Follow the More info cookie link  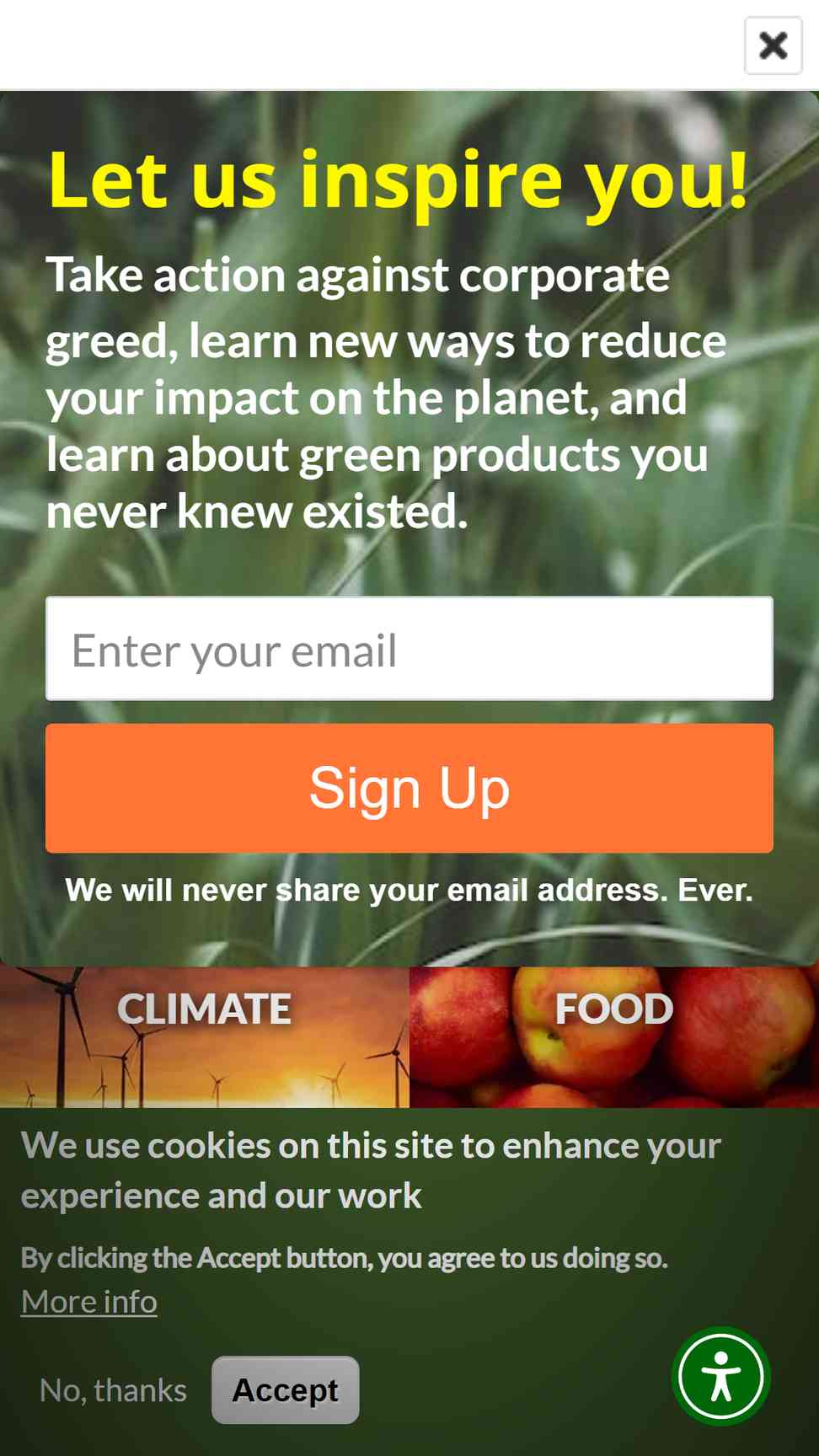[x=89, y=1302]
